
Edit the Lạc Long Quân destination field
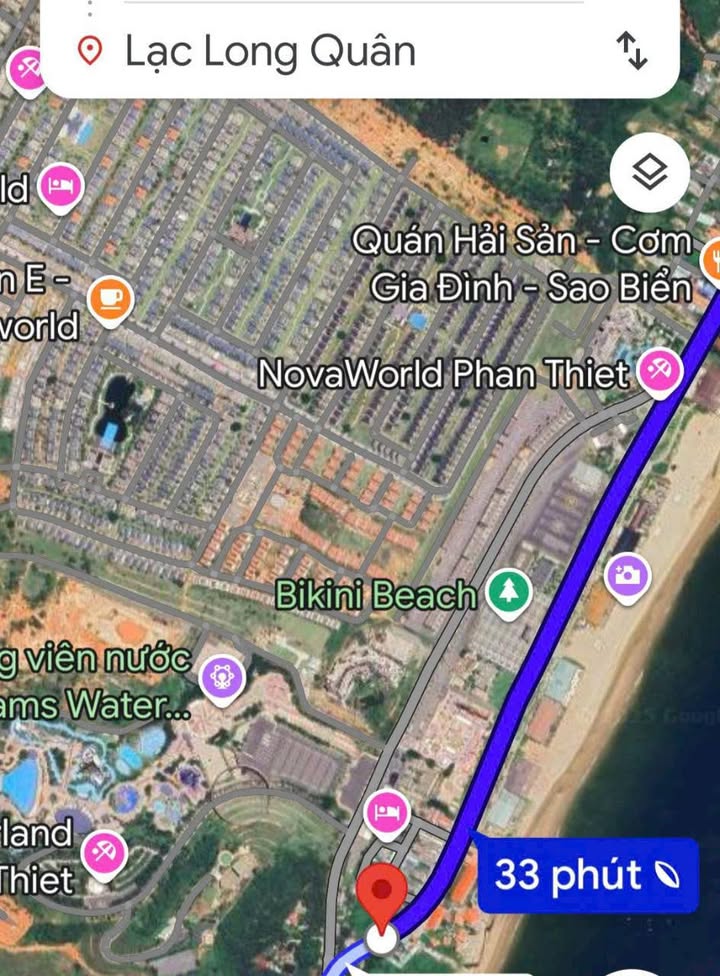[x=270, y=52]
